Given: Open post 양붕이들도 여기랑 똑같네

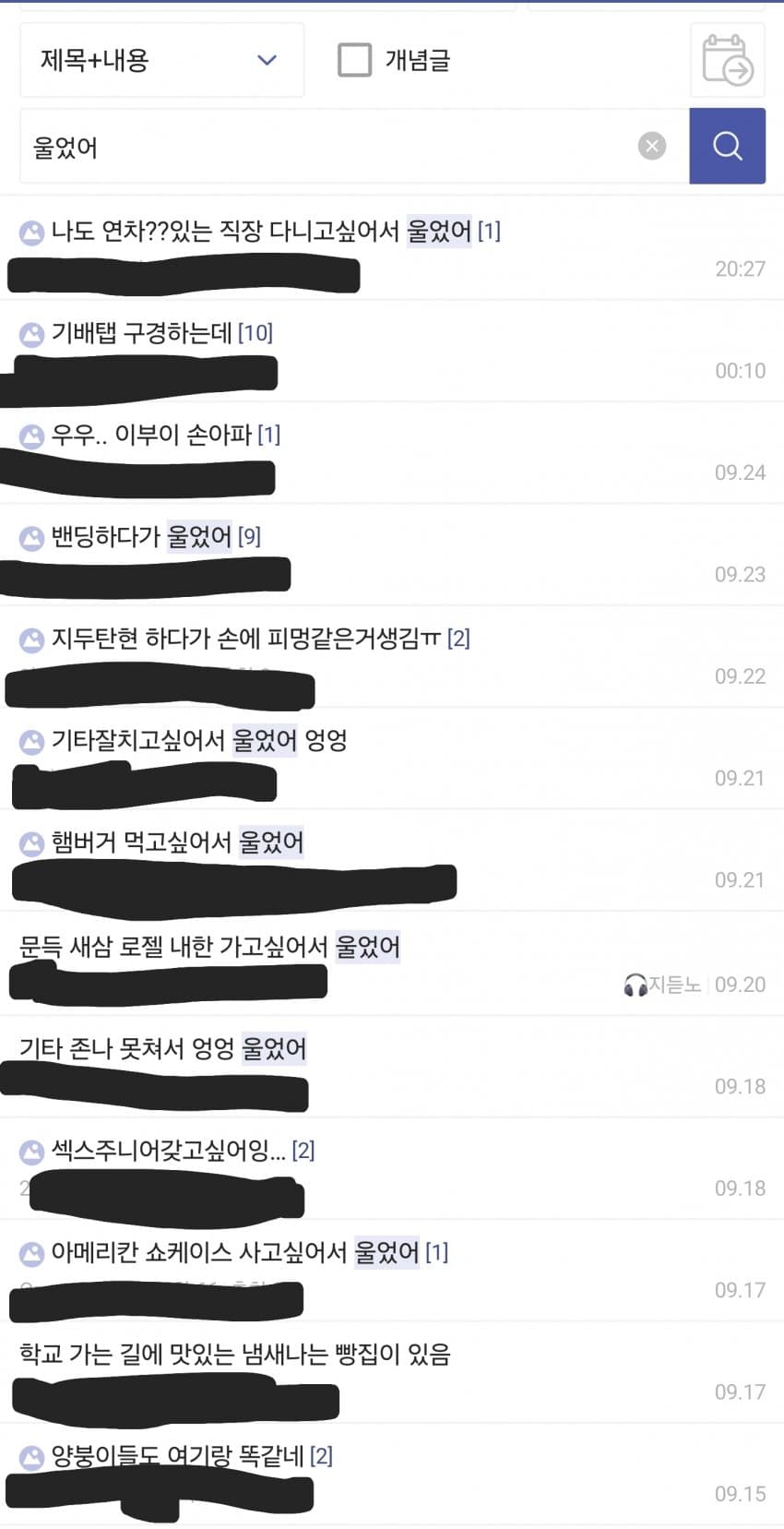Looking at the screenshot, I should 177,1456.
